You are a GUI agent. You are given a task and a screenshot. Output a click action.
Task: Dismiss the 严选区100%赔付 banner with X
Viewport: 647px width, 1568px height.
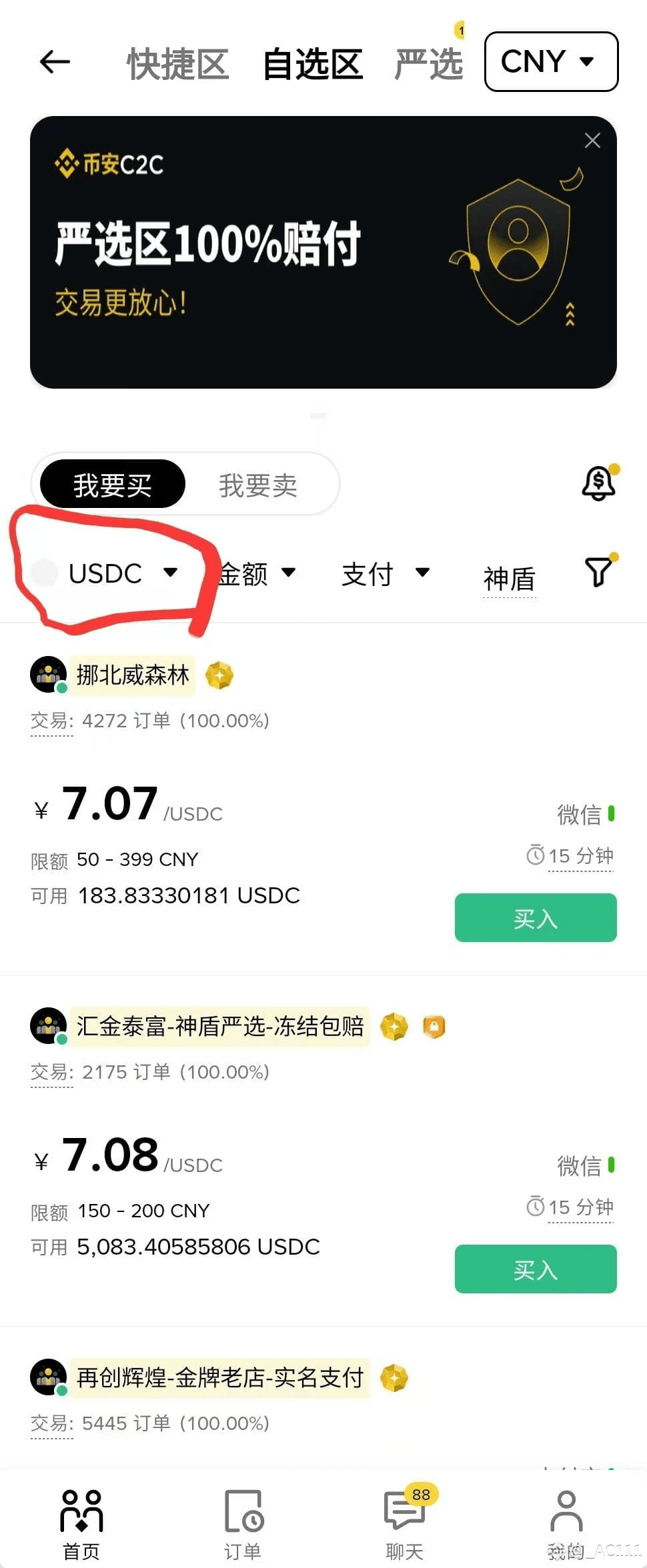click(x=592, y=141)
